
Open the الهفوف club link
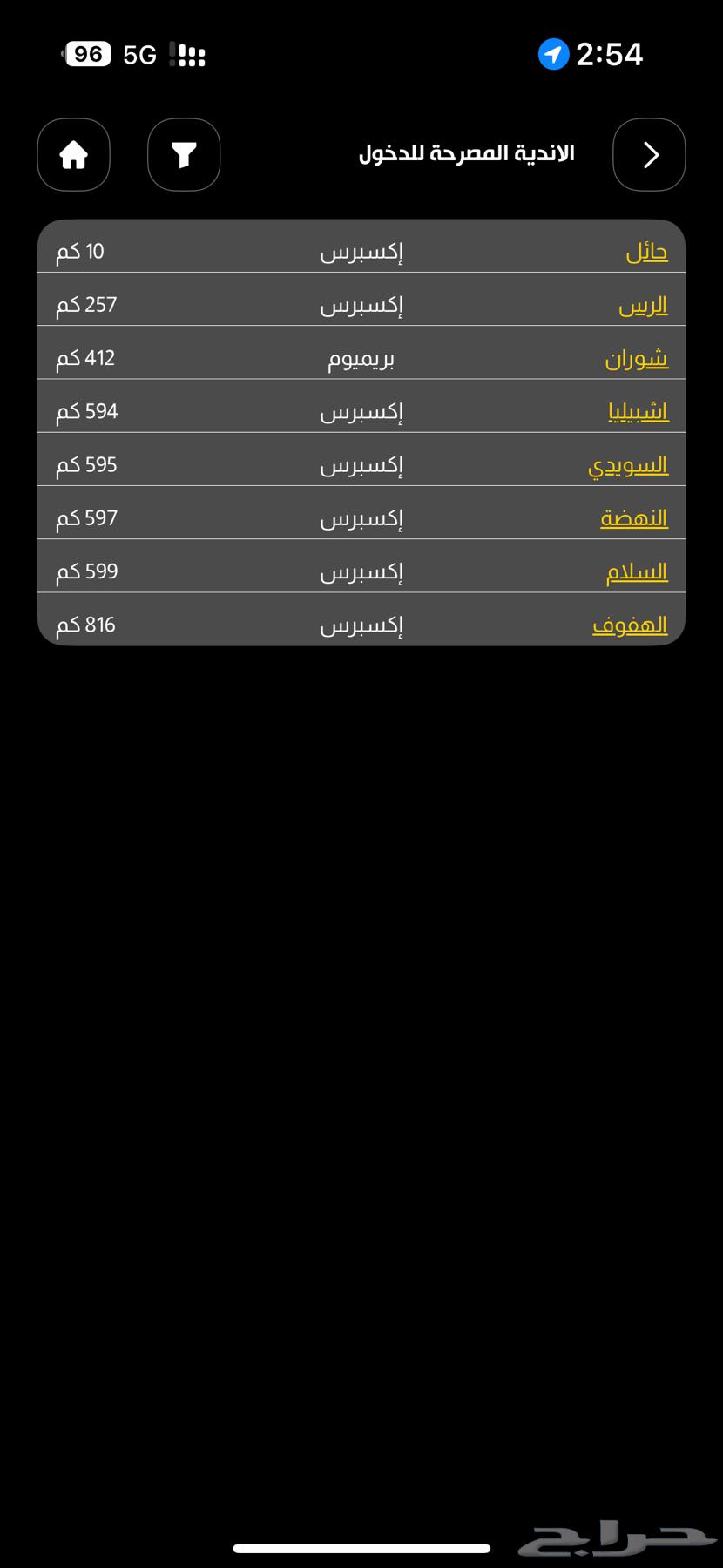point(630,624)
